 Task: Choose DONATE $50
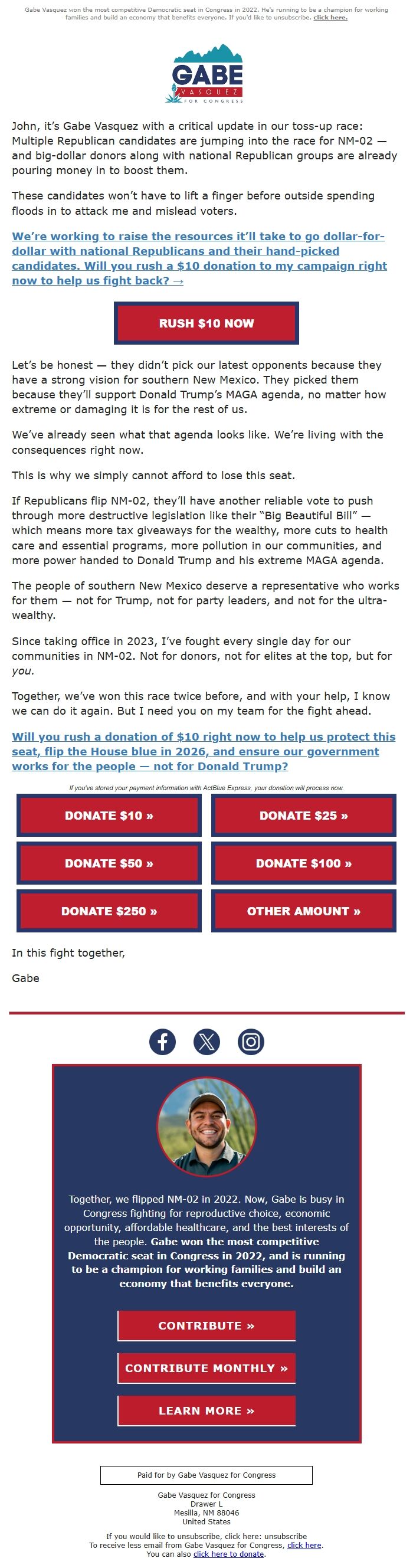[109, 863]
